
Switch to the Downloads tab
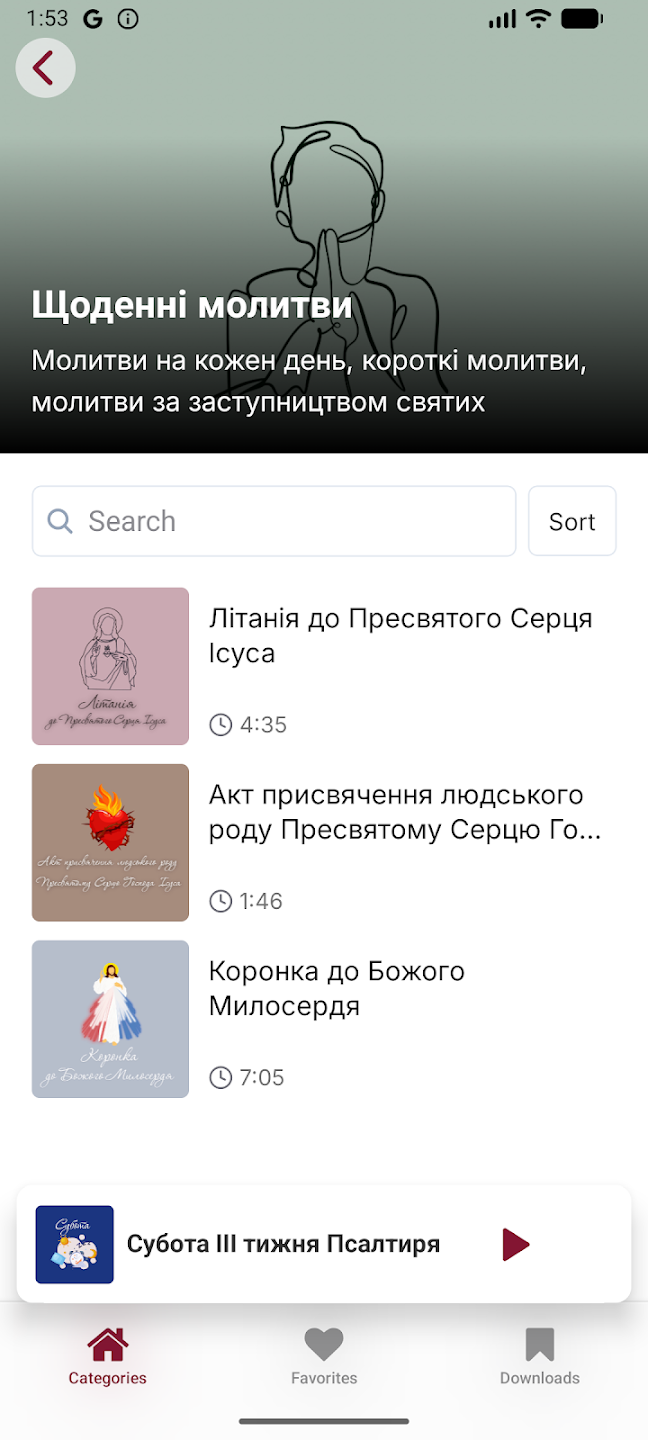(x=540, y=1357)
